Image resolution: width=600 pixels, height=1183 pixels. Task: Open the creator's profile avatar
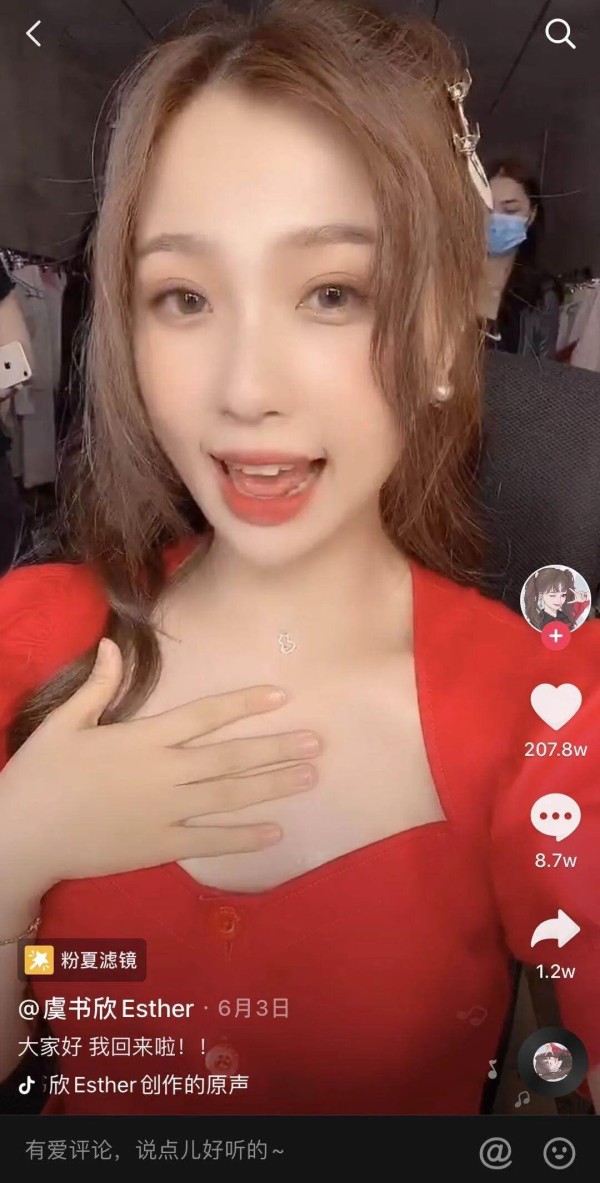(555, 598)
